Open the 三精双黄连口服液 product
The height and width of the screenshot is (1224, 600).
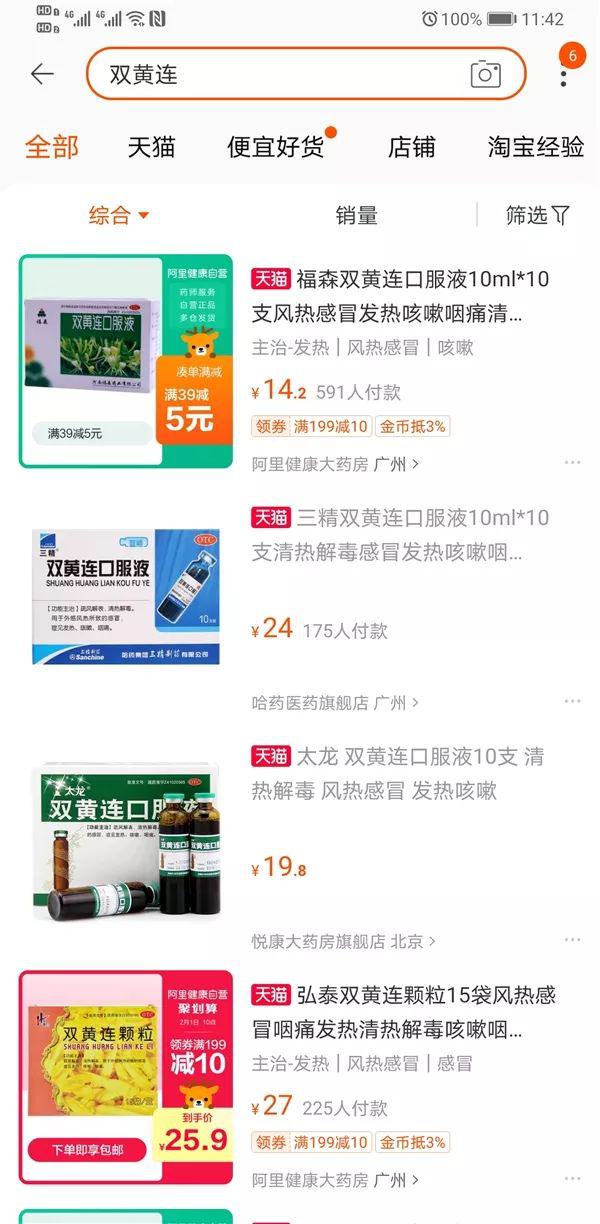[x=400, y=535]
